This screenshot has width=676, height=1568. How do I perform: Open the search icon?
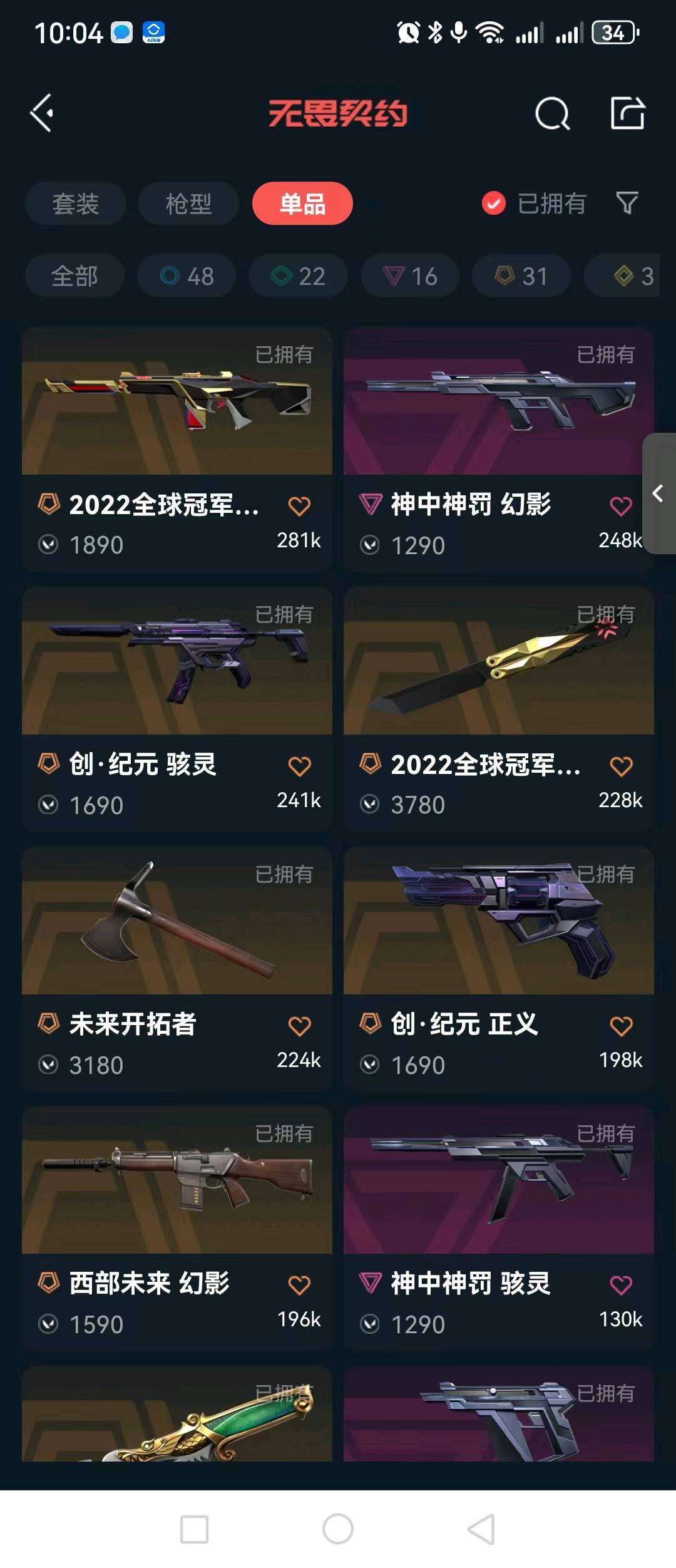coord(552,113)
